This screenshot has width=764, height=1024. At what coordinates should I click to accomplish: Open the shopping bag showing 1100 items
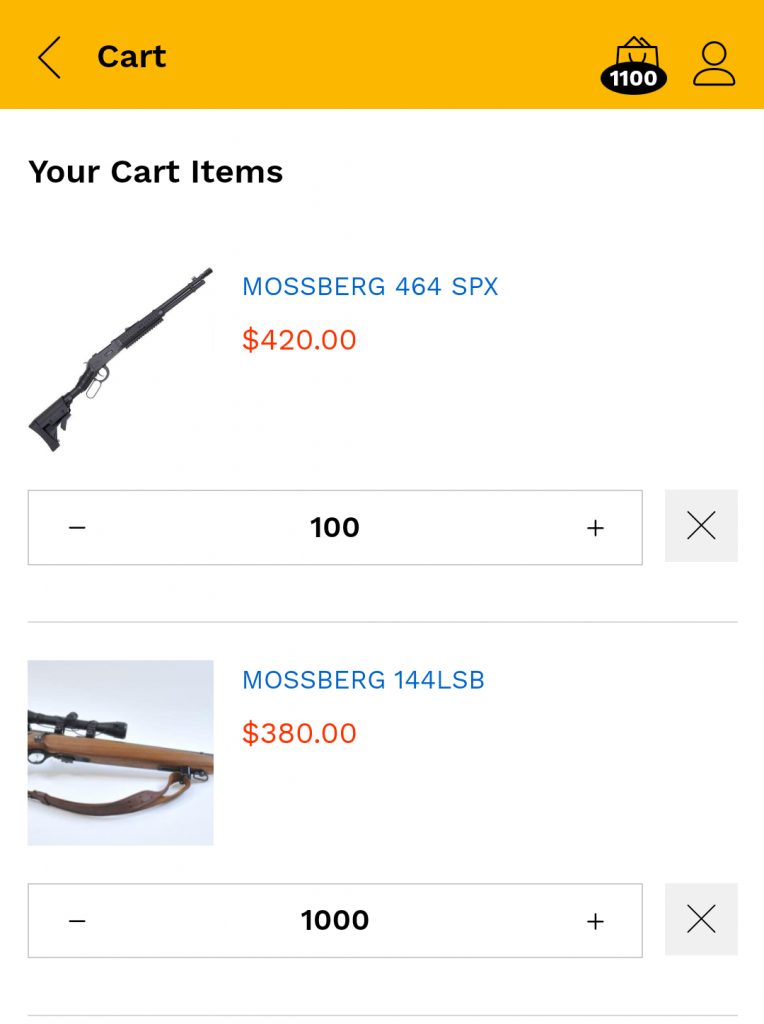point(634,65)
